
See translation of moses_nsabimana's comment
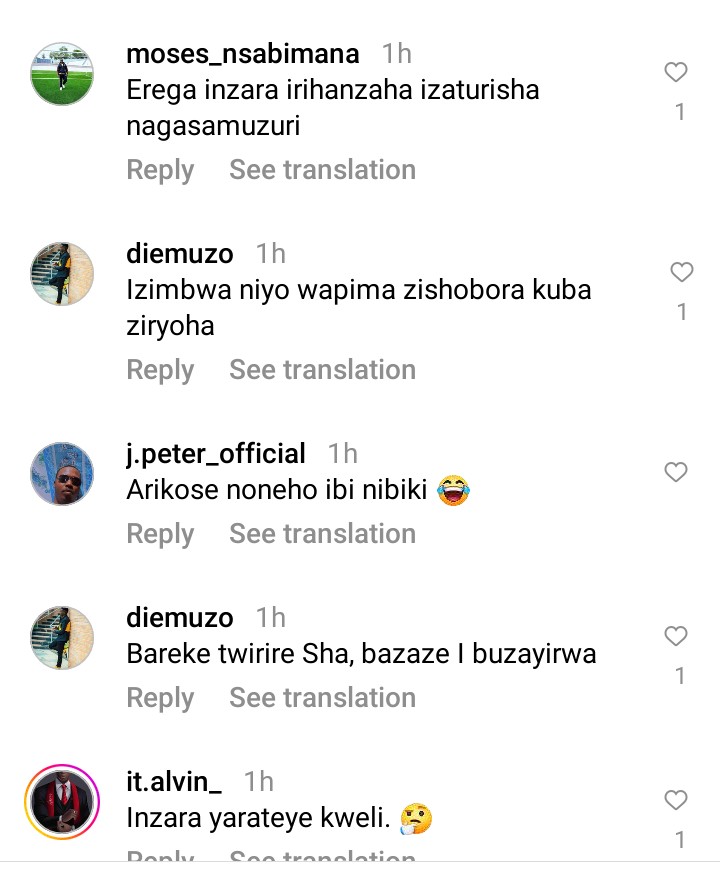click(322, 170)
